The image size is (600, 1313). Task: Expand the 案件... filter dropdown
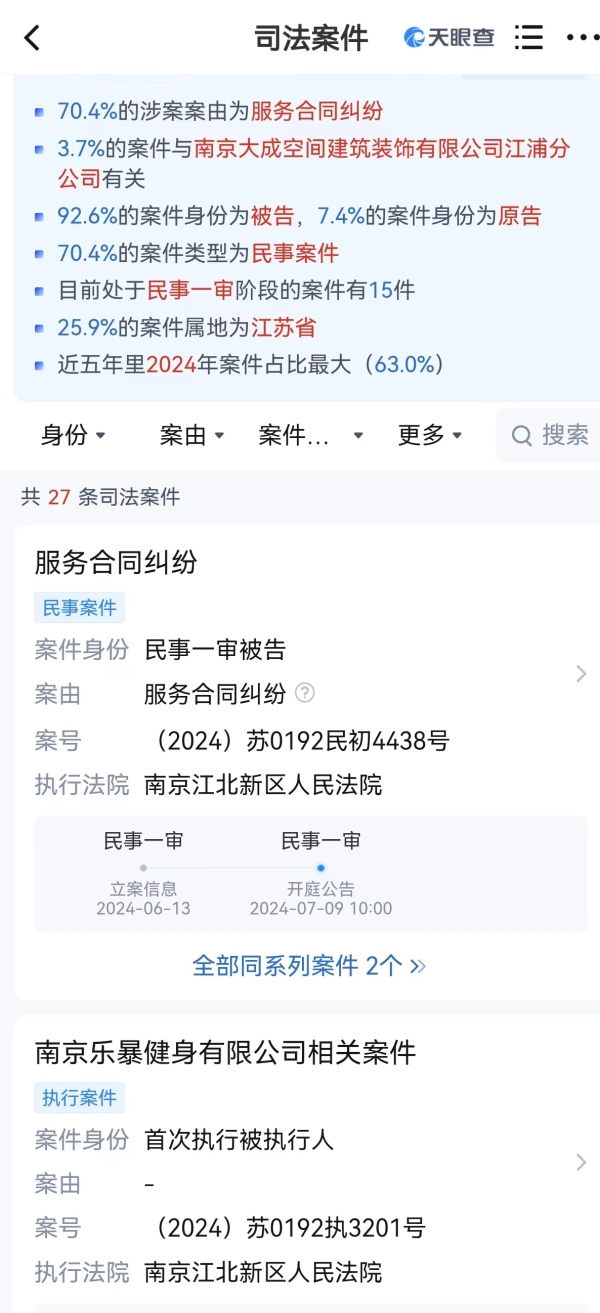tap(310, 435)
